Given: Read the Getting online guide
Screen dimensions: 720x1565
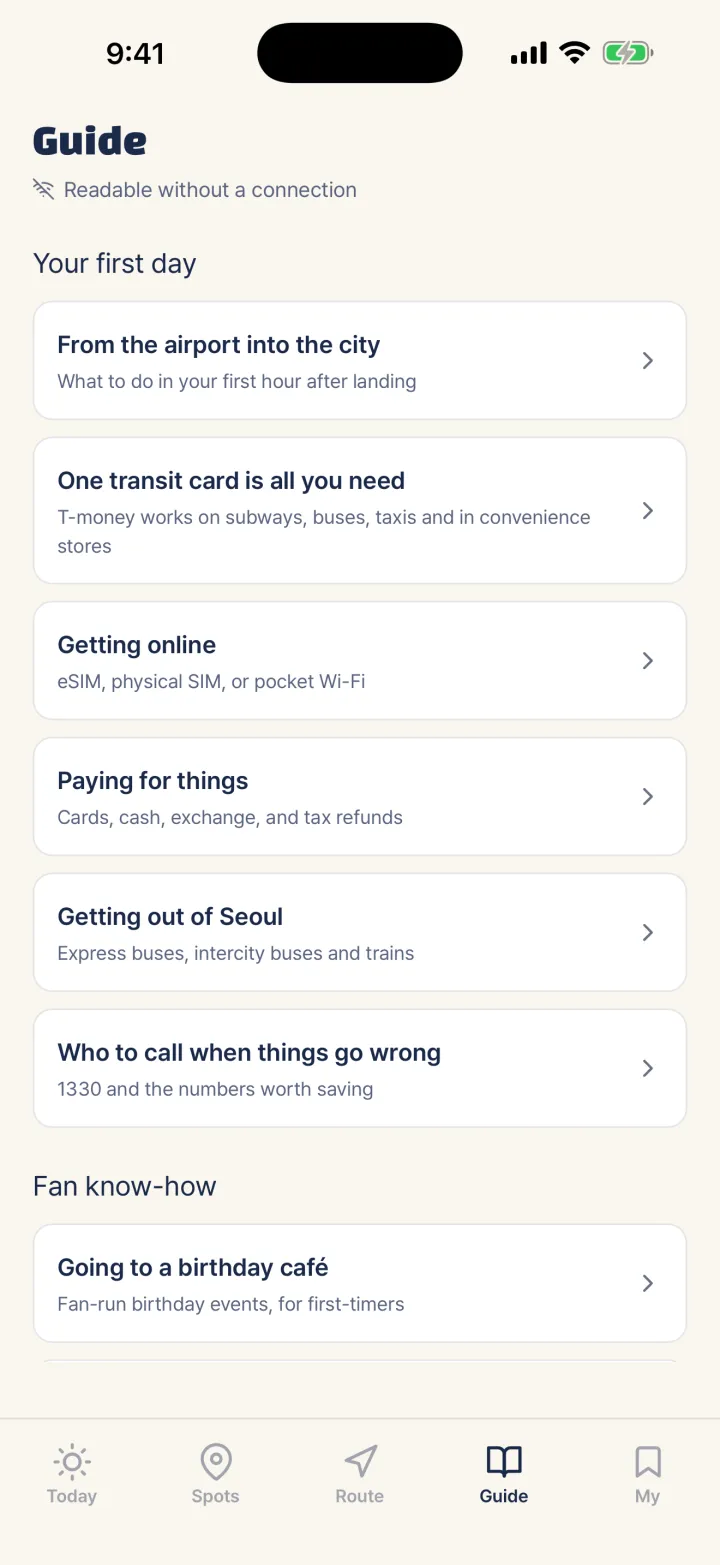Looking at the screenshot, I should 360,660.
